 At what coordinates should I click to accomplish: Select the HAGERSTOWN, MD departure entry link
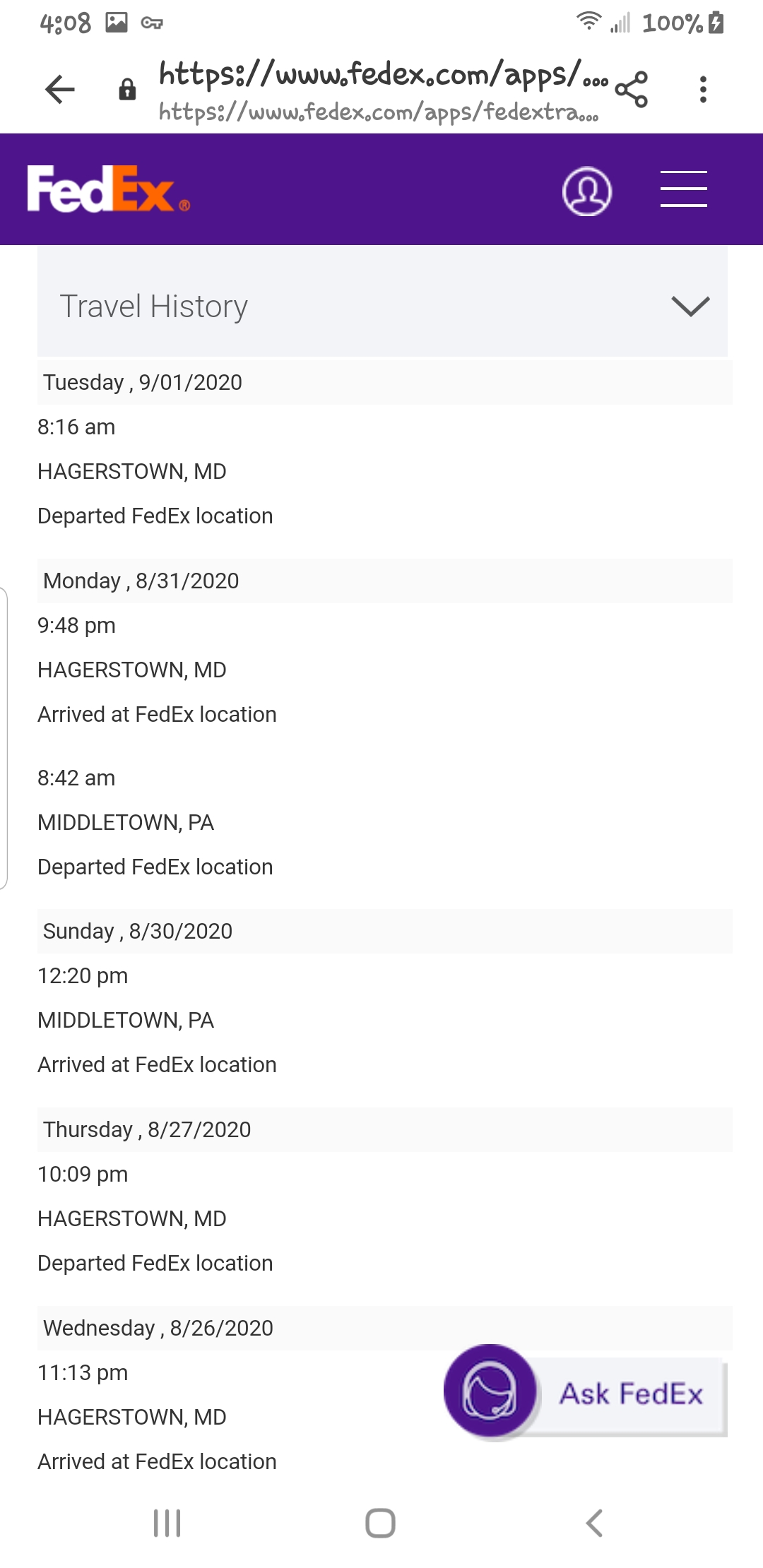click(131, 471)
